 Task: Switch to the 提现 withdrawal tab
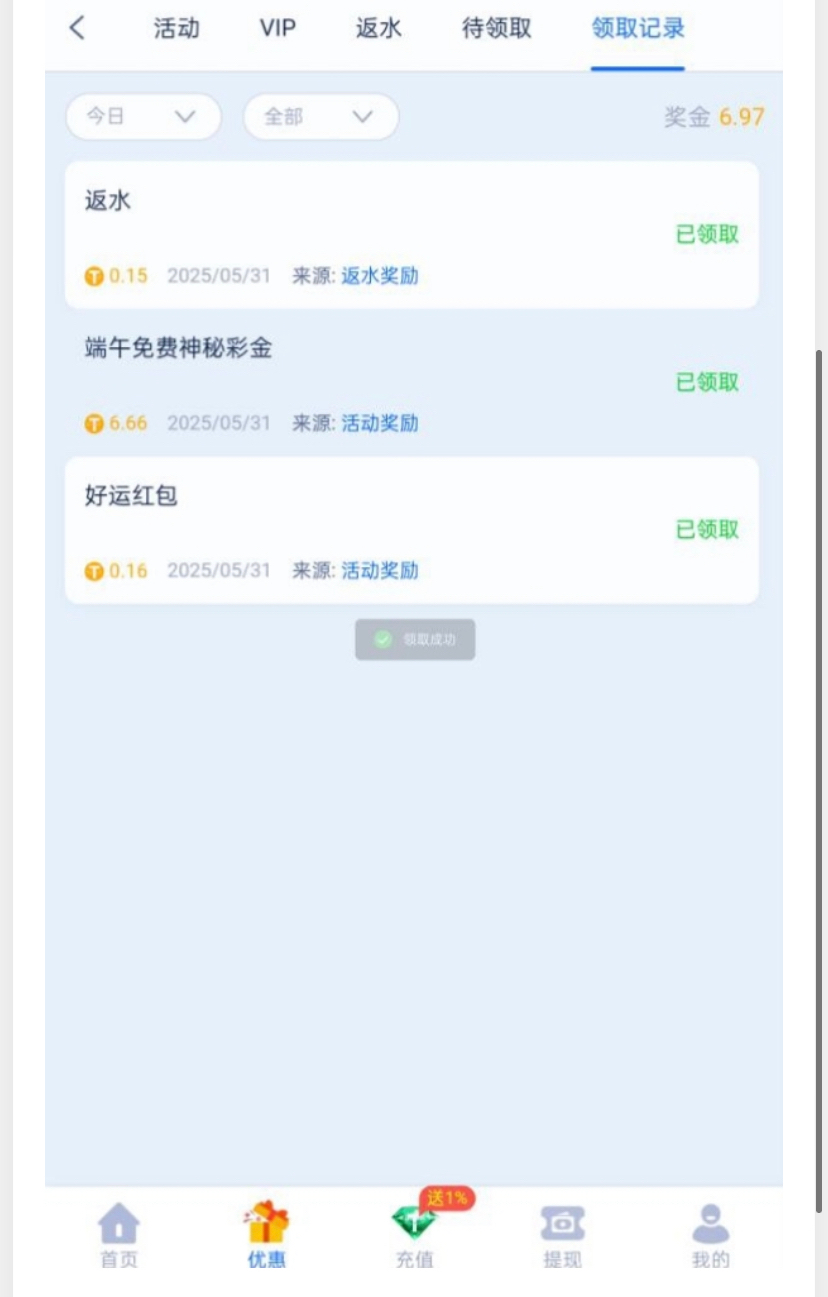(562, 1236)
